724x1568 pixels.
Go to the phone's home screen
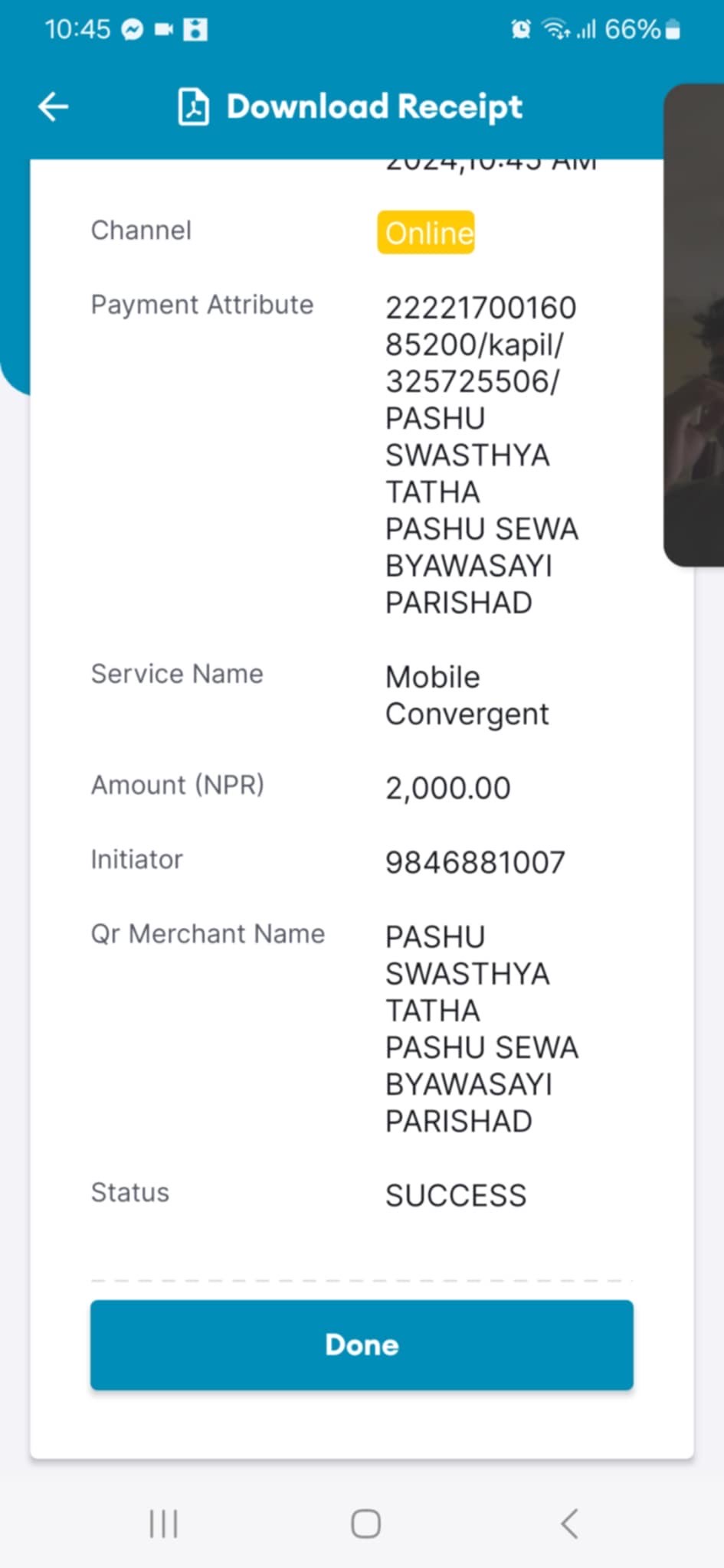pyautogui.click(x=365, y=1524)
